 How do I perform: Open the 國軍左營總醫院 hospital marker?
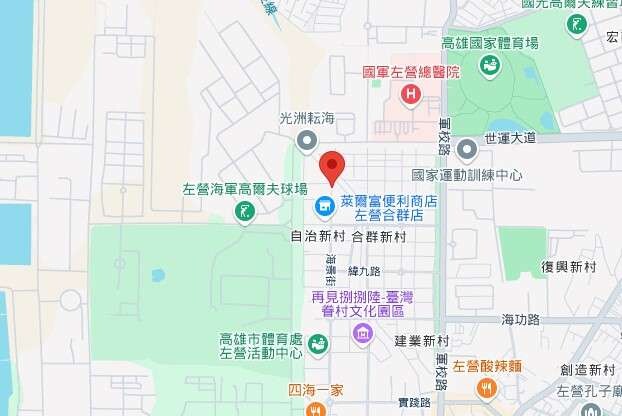409,95
